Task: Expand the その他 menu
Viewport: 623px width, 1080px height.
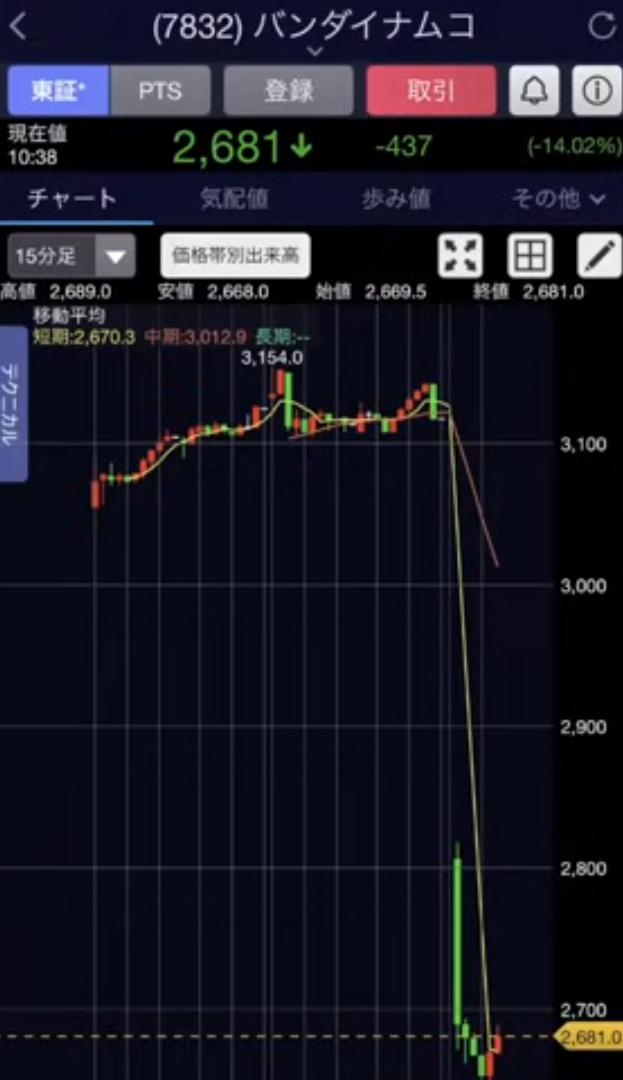Action: pyautogui.click(x=558, y=198)
